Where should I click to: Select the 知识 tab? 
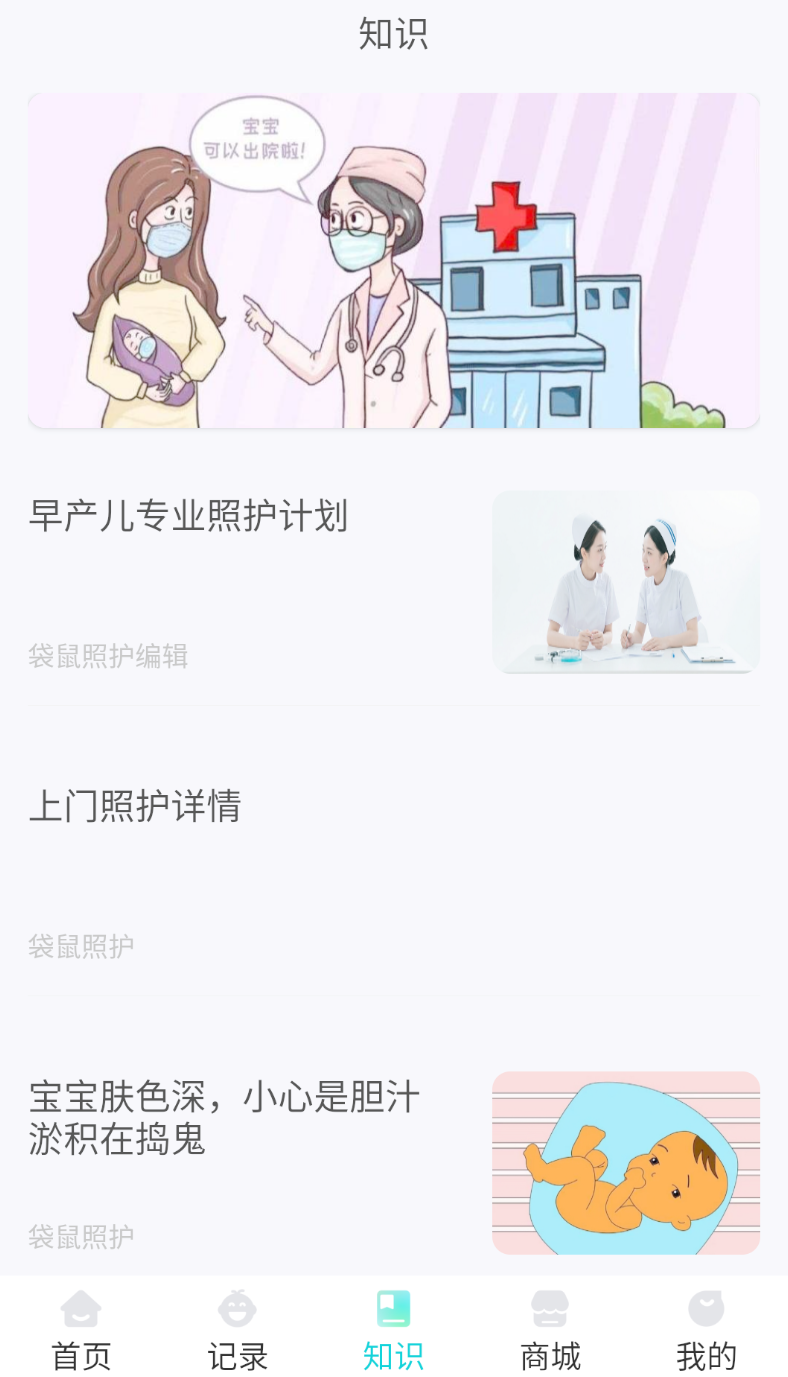point(394,1331)
